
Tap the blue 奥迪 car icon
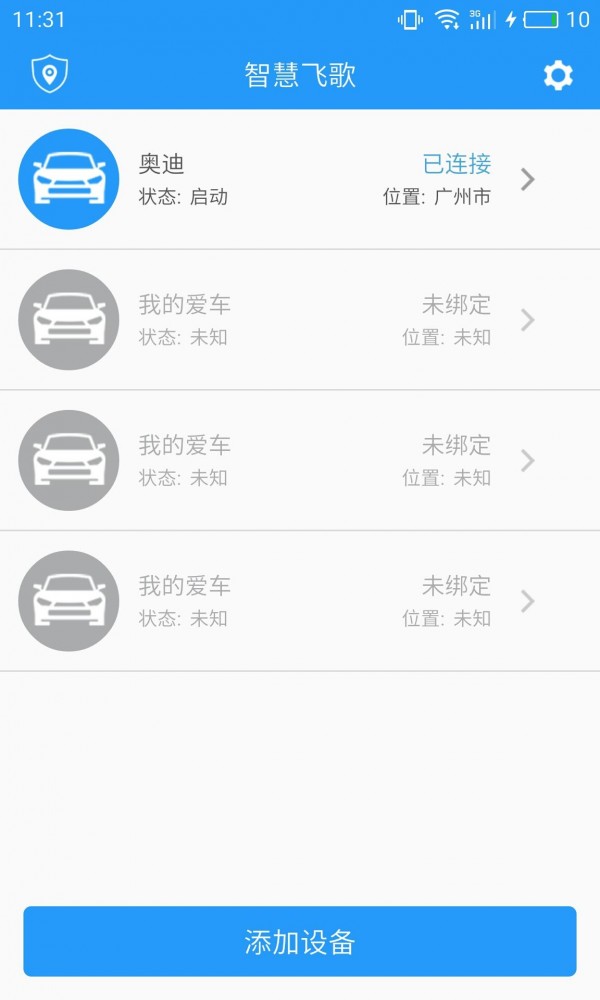click(69, 179)
